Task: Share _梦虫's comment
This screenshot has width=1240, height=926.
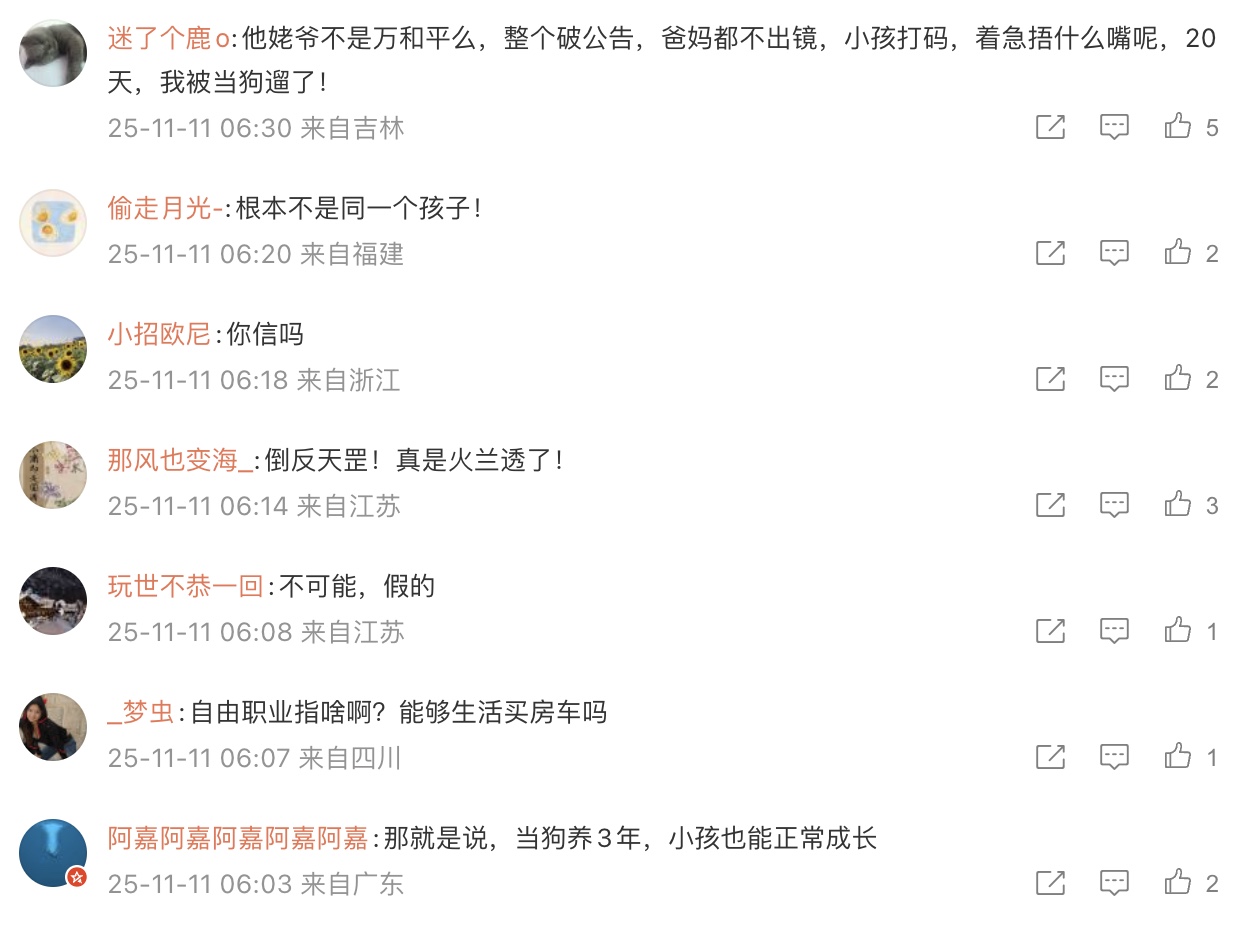Action: point(1050,757)
